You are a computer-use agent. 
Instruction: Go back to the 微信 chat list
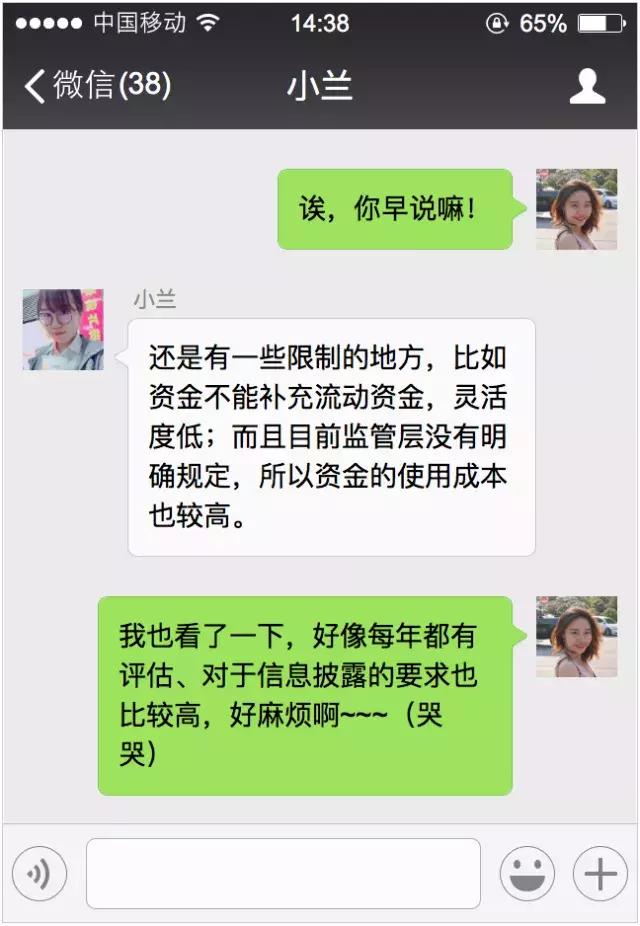(97, 85)
